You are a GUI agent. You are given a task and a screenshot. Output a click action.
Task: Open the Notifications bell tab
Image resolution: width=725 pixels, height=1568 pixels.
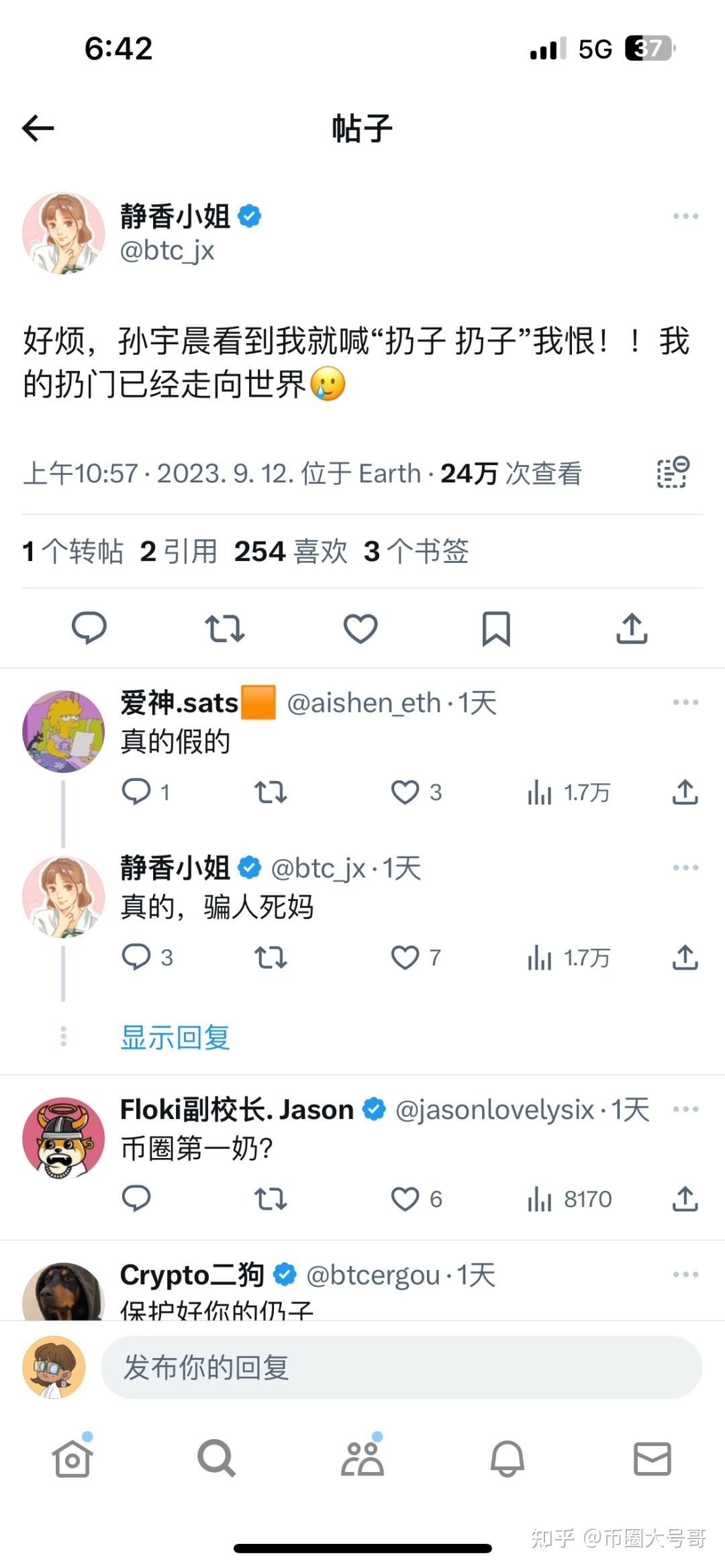click(x=507, y=1459)
